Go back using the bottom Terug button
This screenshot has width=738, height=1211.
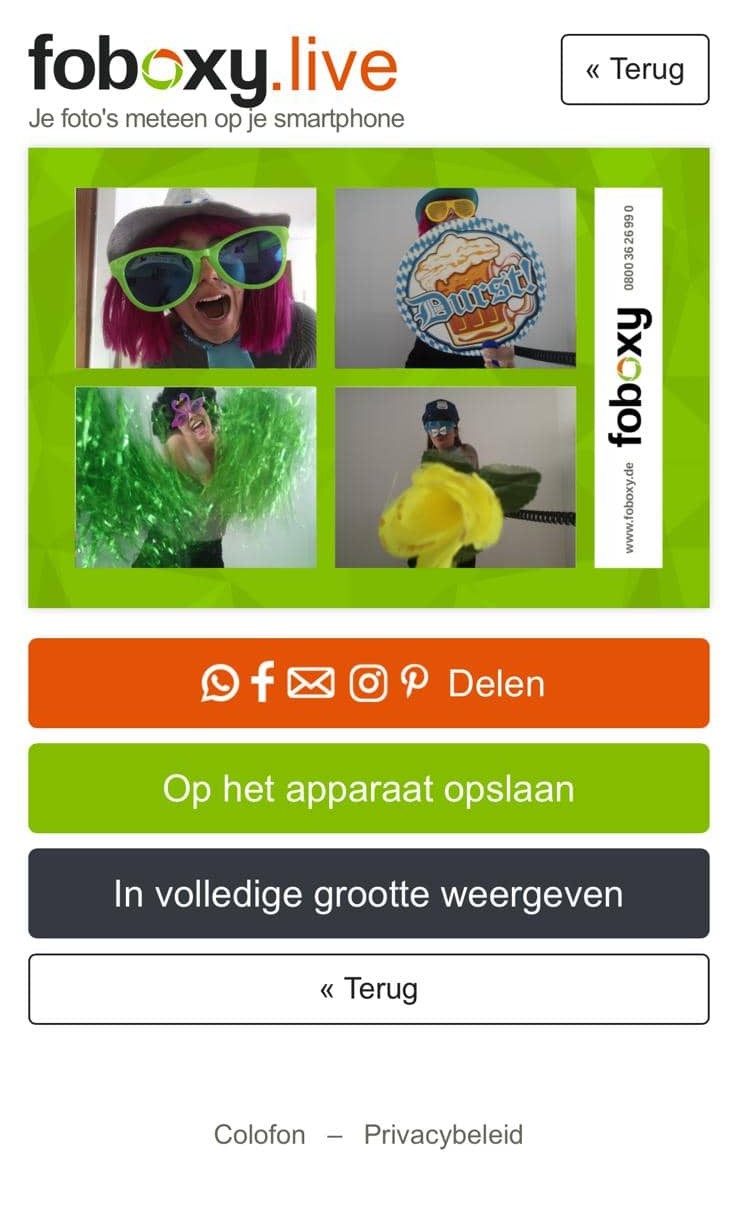tap(368, 989)
